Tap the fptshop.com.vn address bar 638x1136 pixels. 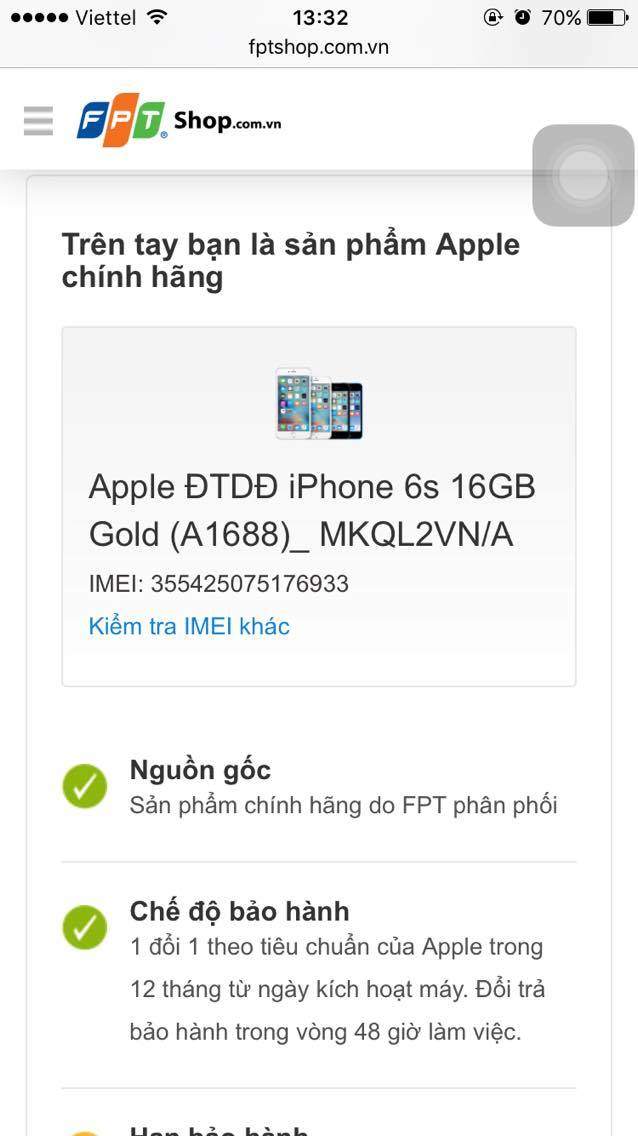click(x=319, y=48)
